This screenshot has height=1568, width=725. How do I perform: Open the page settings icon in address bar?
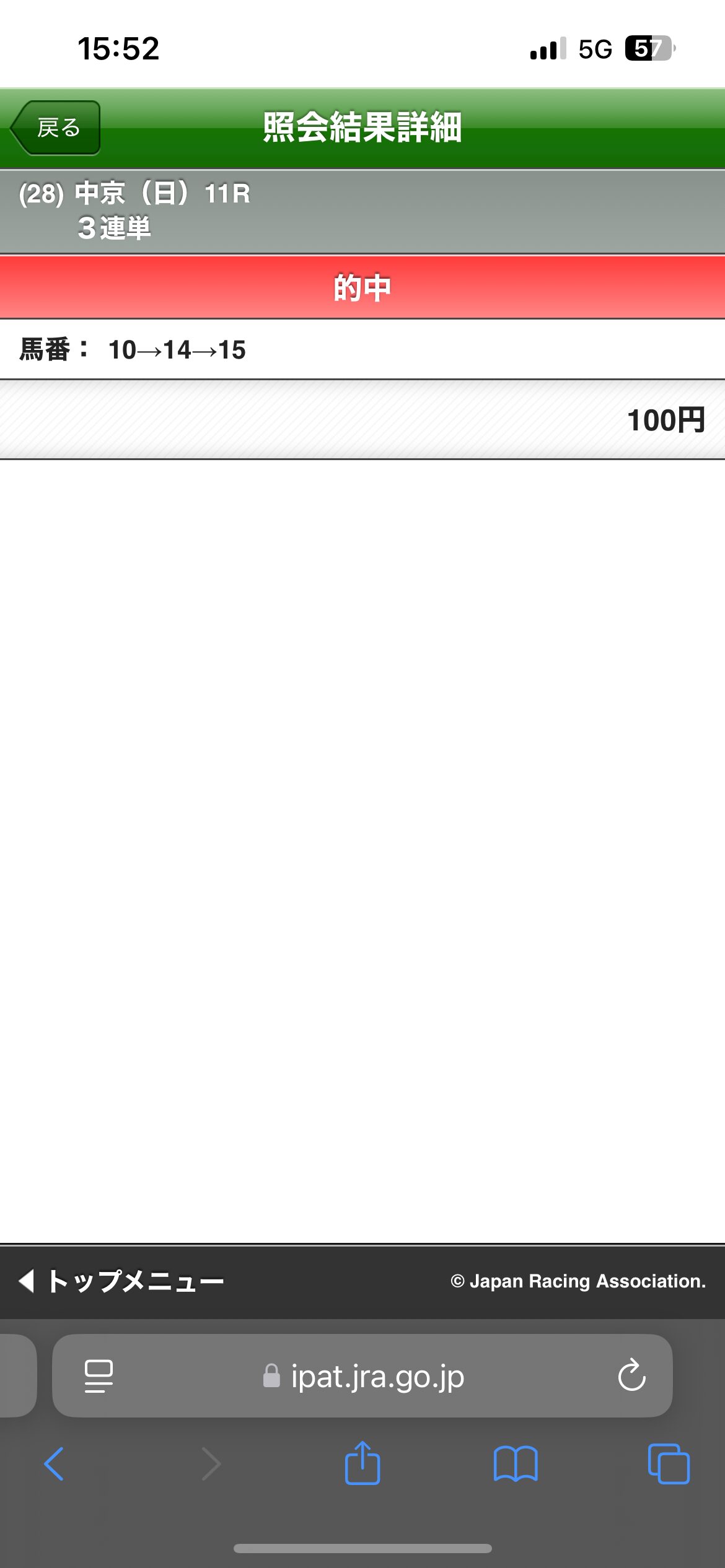[99, 1376]
